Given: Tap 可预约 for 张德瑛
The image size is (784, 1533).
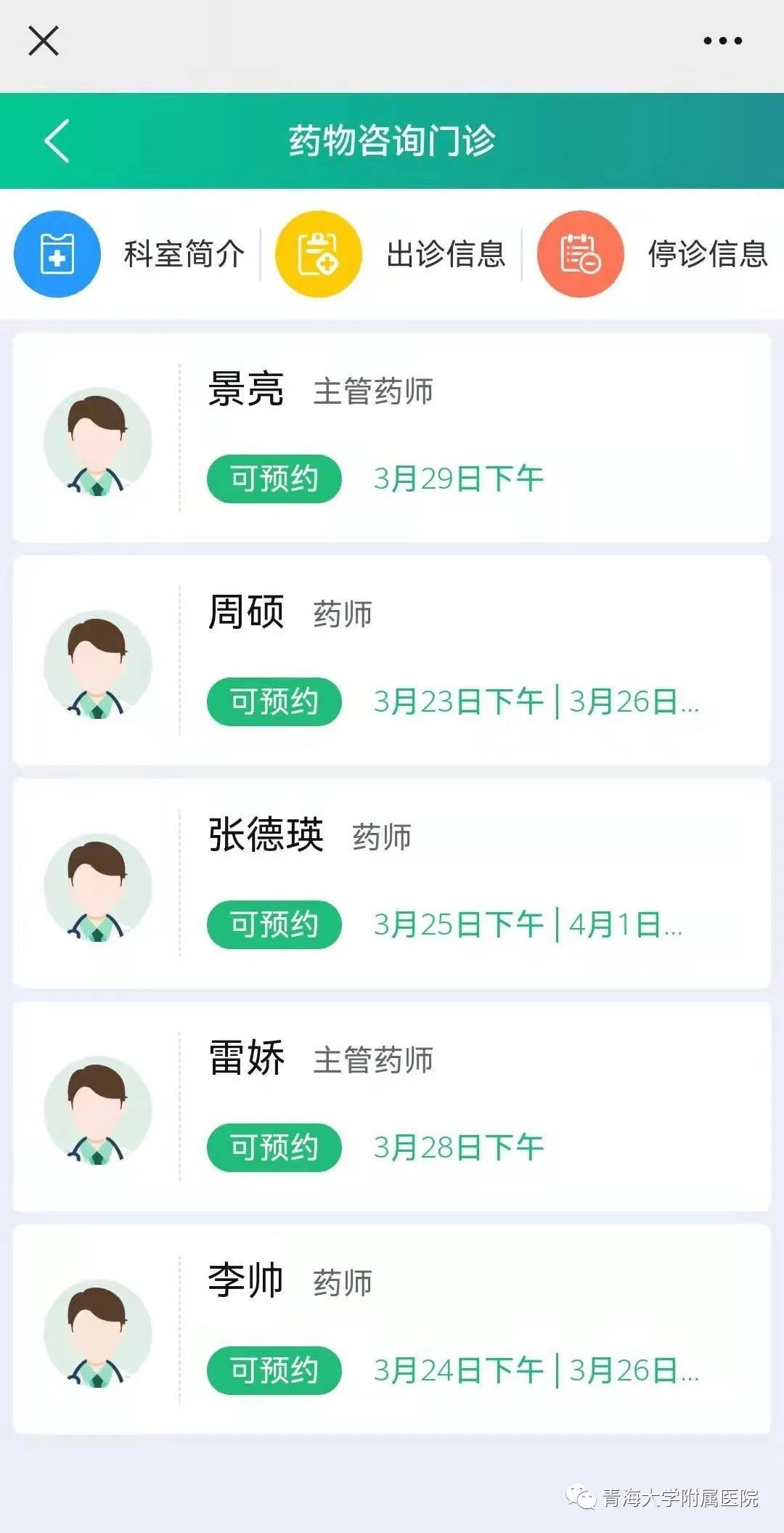Looking at the screenshot, I should (274, 925).
